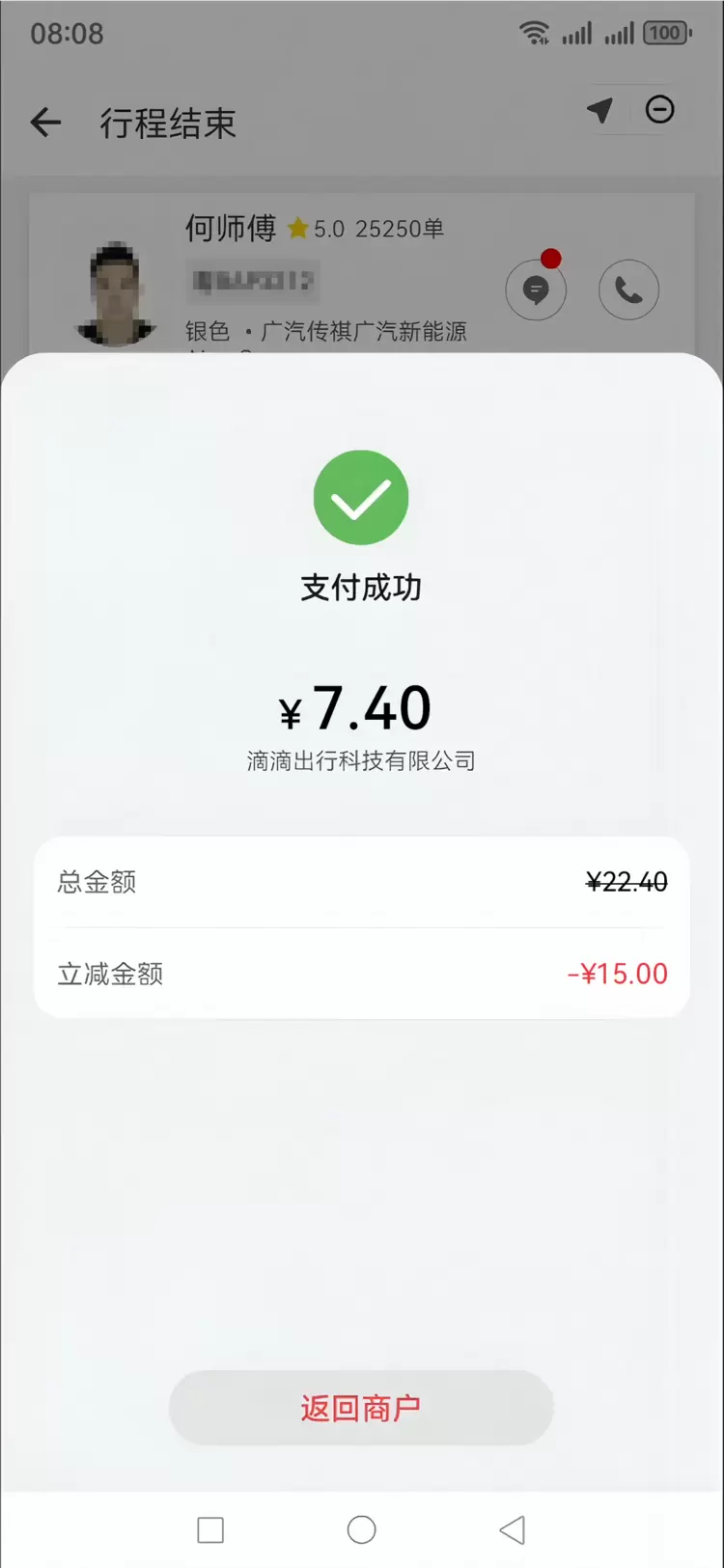Tap 返回商户 to return to merchant
This screenshot has width=724, height=1568.
tap(361, 1408)
